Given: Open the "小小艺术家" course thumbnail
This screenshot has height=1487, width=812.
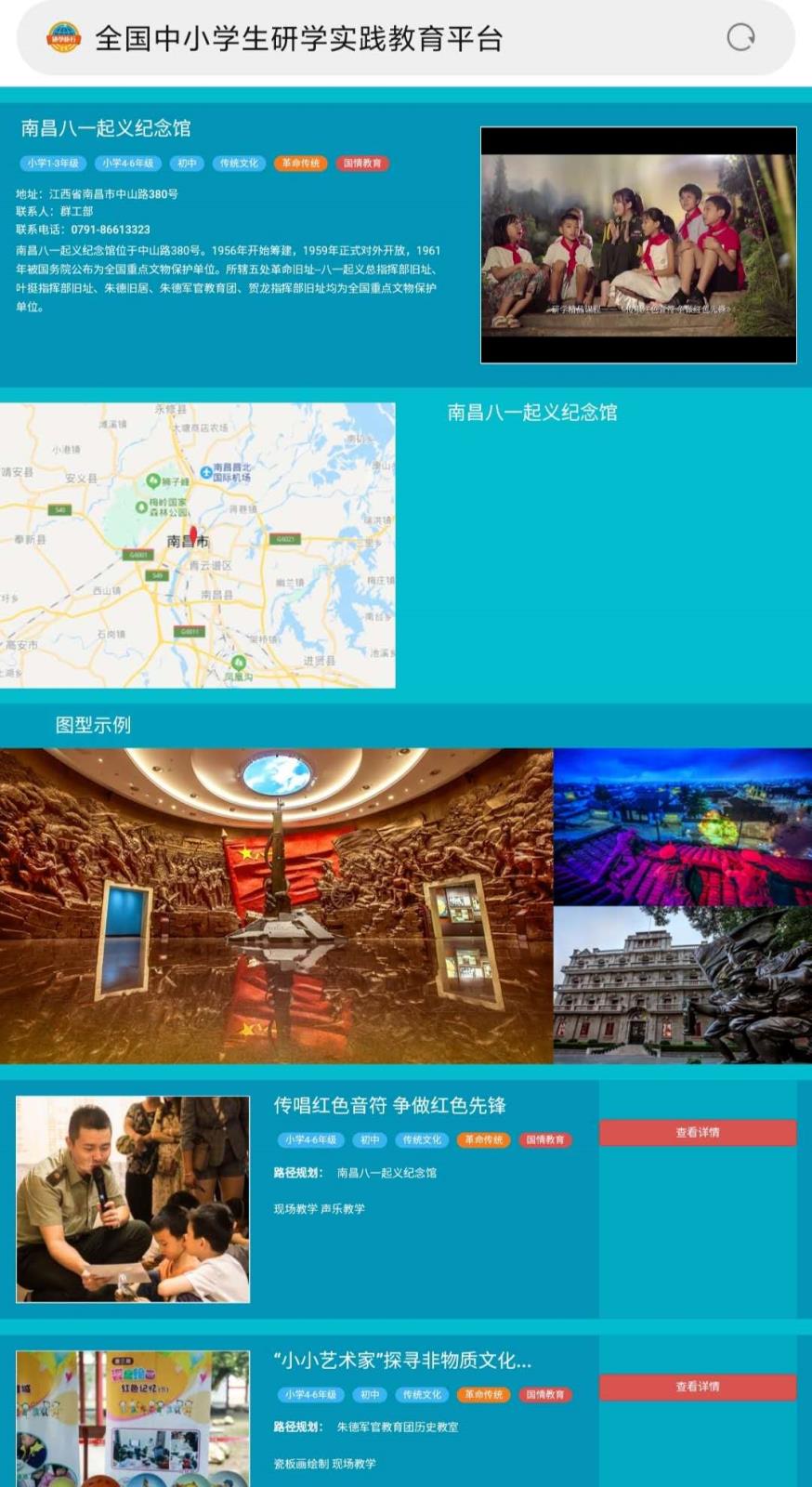Looking at the screenshot, I should click(x=133, y=1419).
